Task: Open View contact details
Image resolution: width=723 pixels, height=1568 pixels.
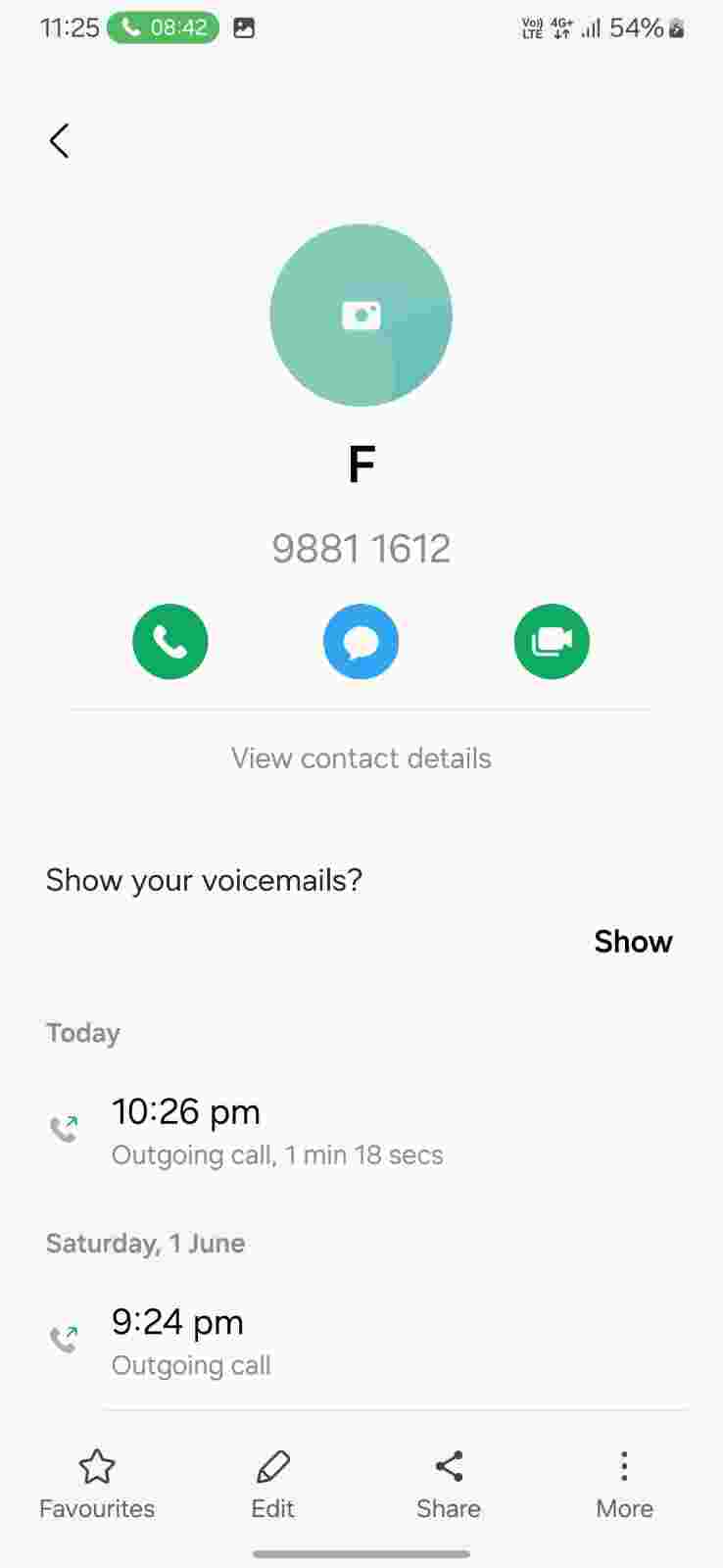Action: 361,759
